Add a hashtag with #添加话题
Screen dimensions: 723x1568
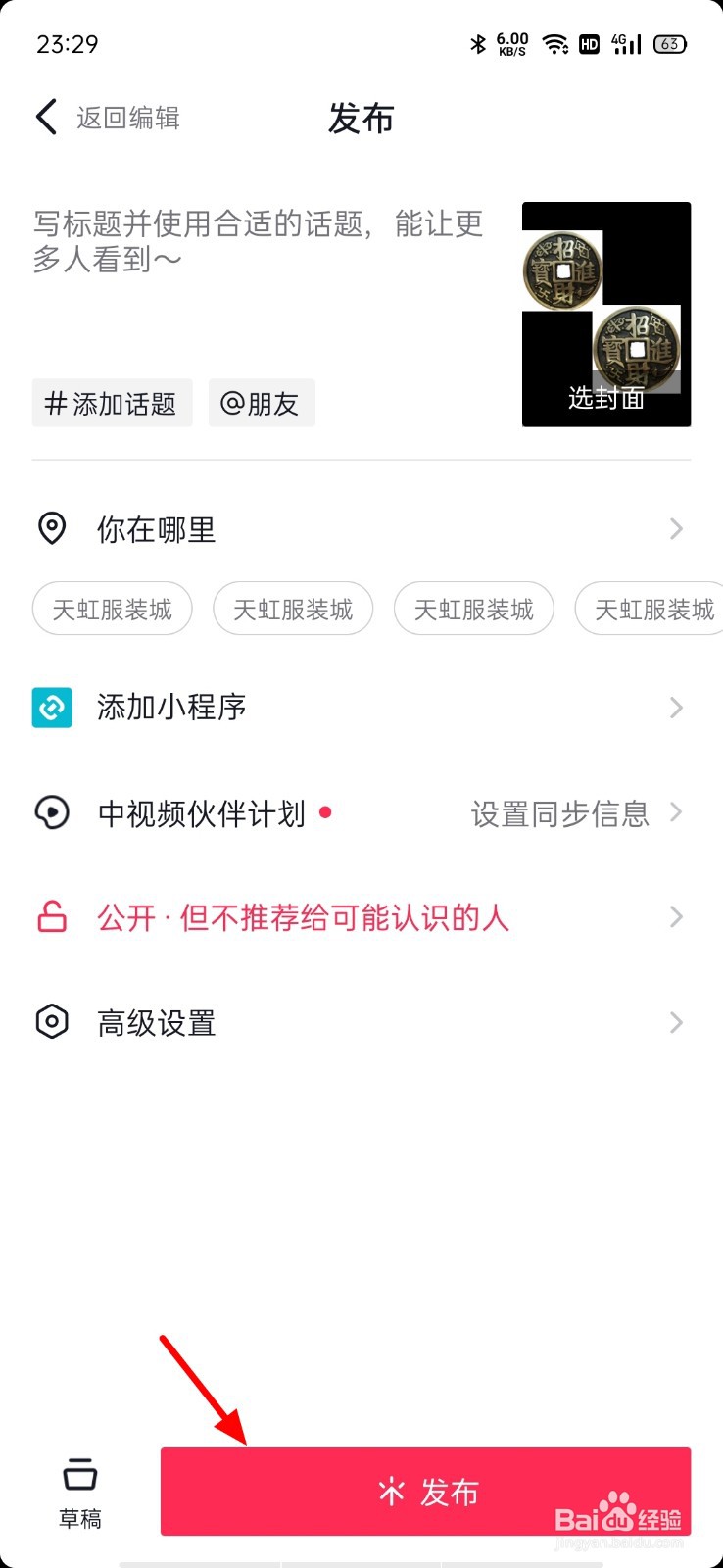coord(112,403)
